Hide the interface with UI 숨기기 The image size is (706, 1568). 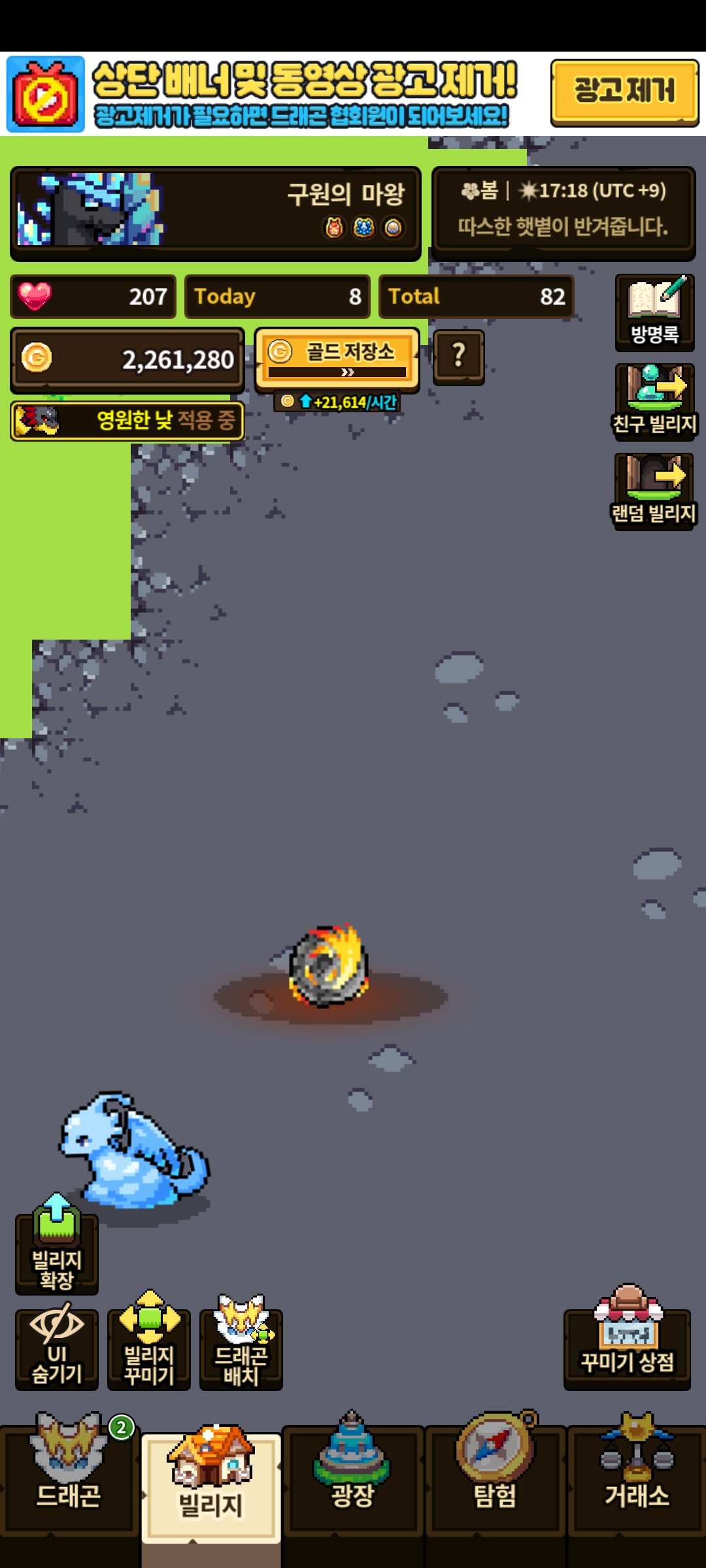coord(57,1350)
